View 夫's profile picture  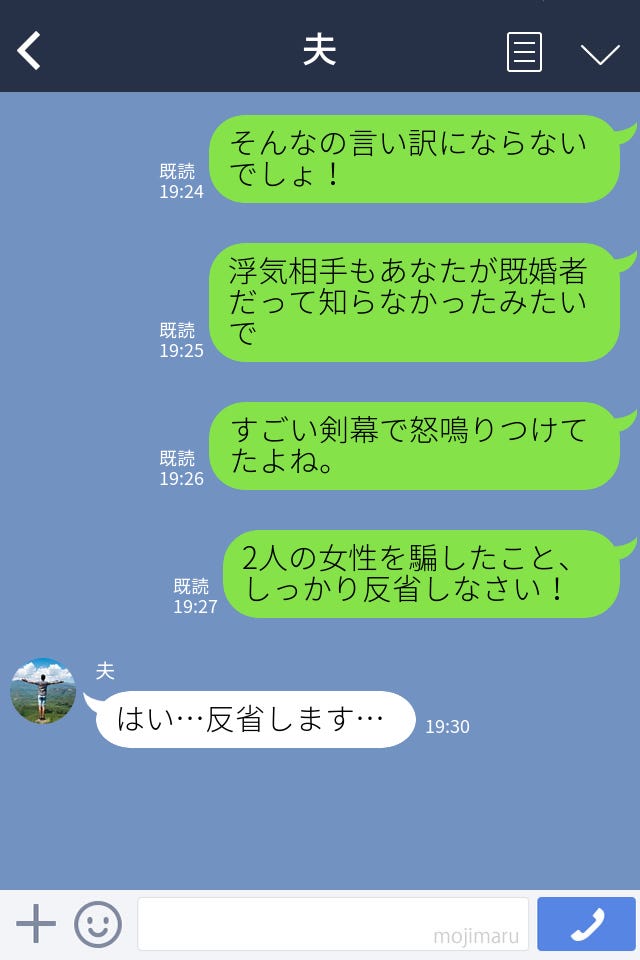pyautogui.click(x=43, y=691)
